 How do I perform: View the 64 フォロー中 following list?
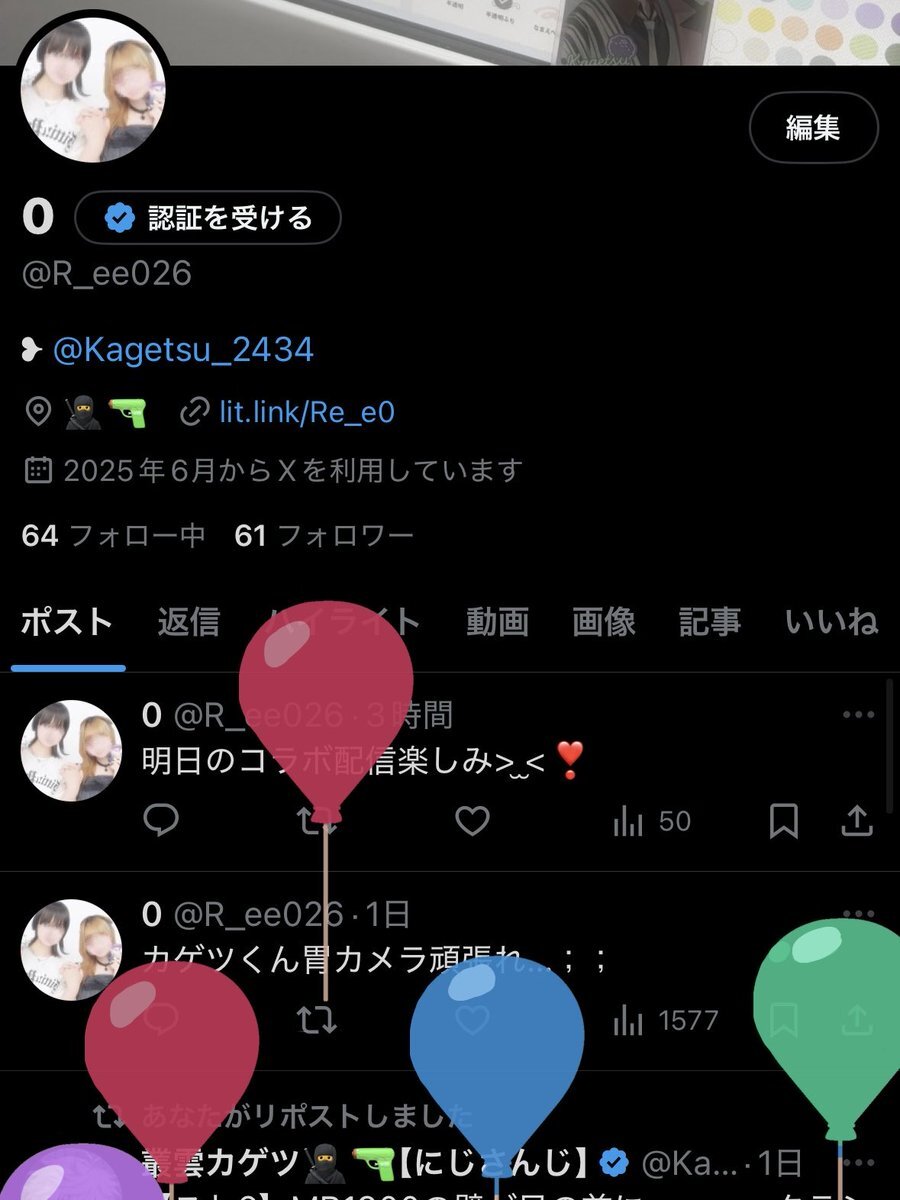click(113, 536)
